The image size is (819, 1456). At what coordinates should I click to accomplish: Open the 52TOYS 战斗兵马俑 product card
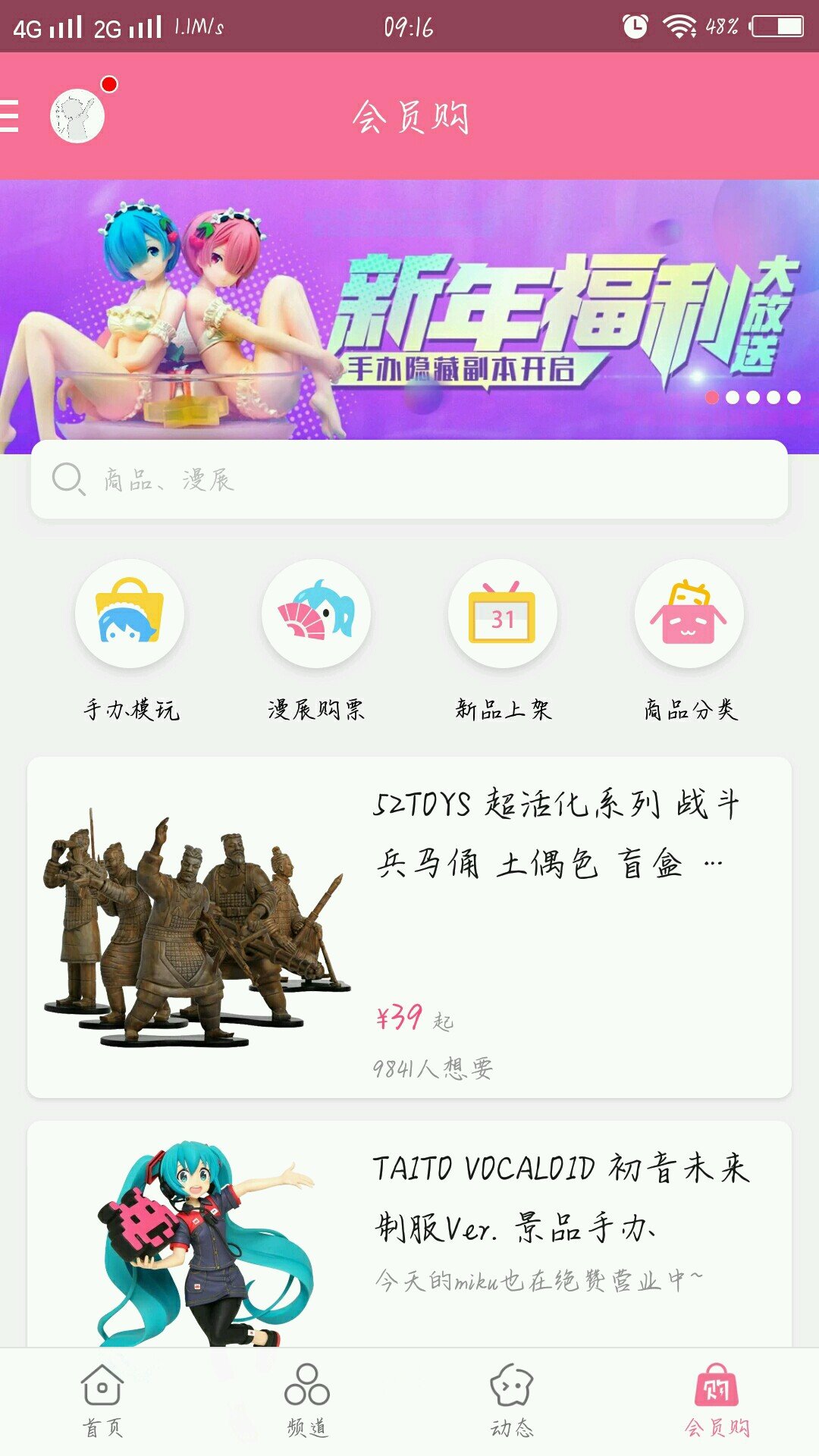point(409,927)
